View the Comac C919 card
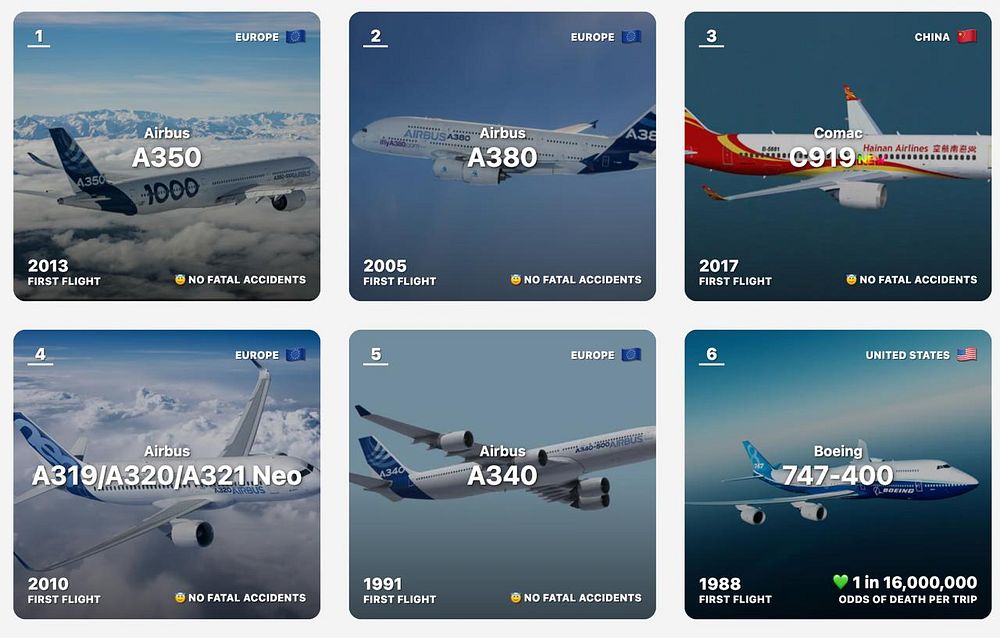Screen dimensions: 1000x638 [838, 156]
